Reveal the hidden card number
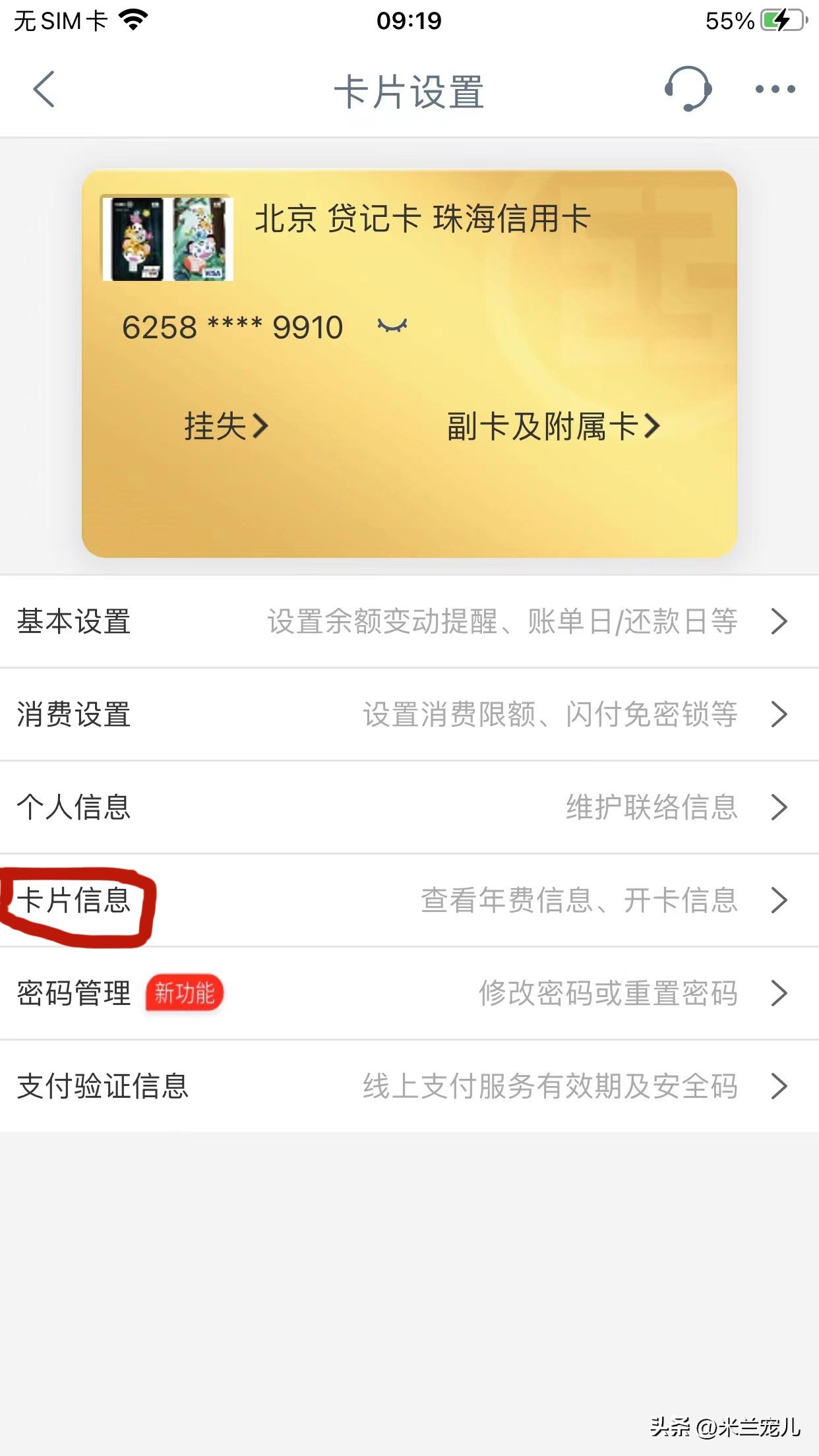Image resolution: width=819 pixels, height=1456 pixels. tap(392, 326)
